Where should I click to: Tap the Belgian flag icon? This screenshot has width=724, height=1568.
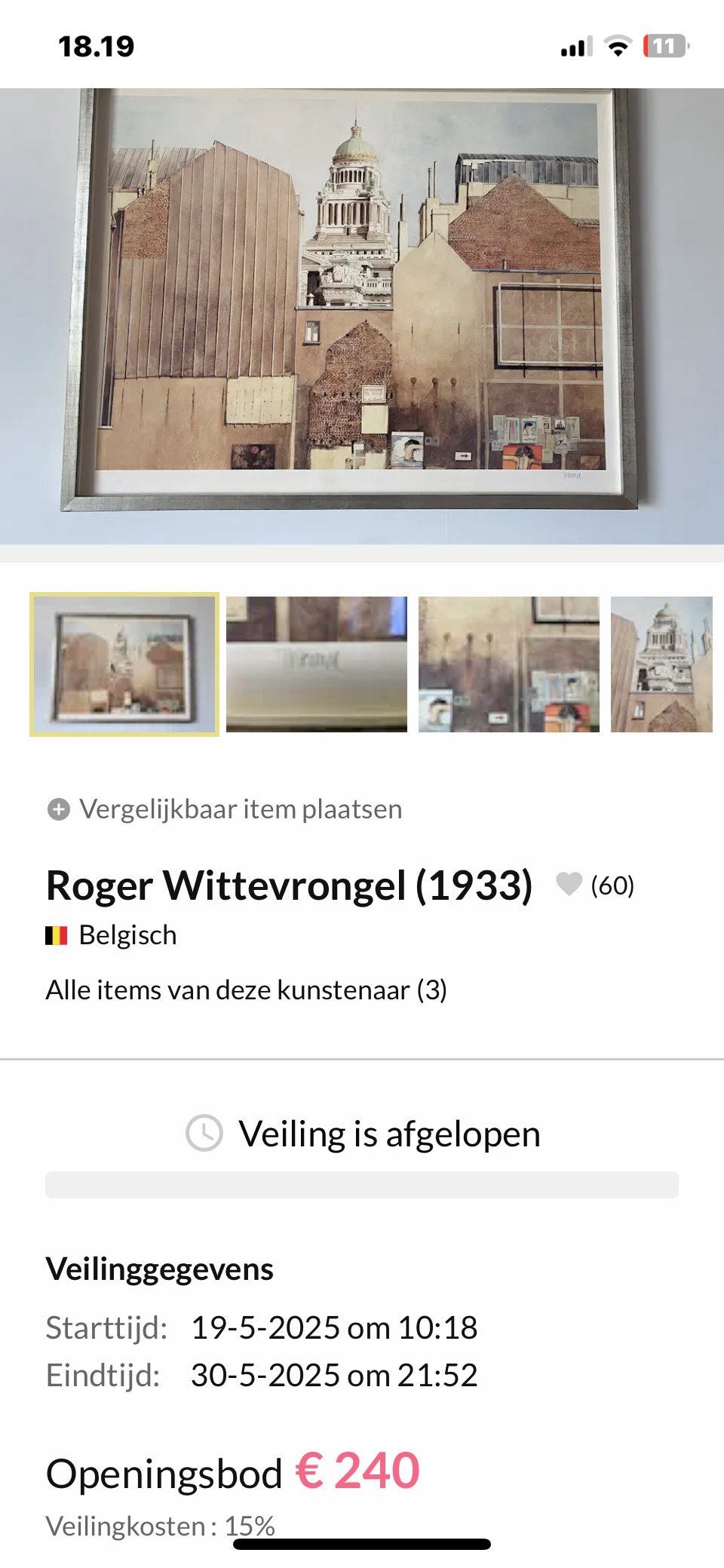click(57, 934)
